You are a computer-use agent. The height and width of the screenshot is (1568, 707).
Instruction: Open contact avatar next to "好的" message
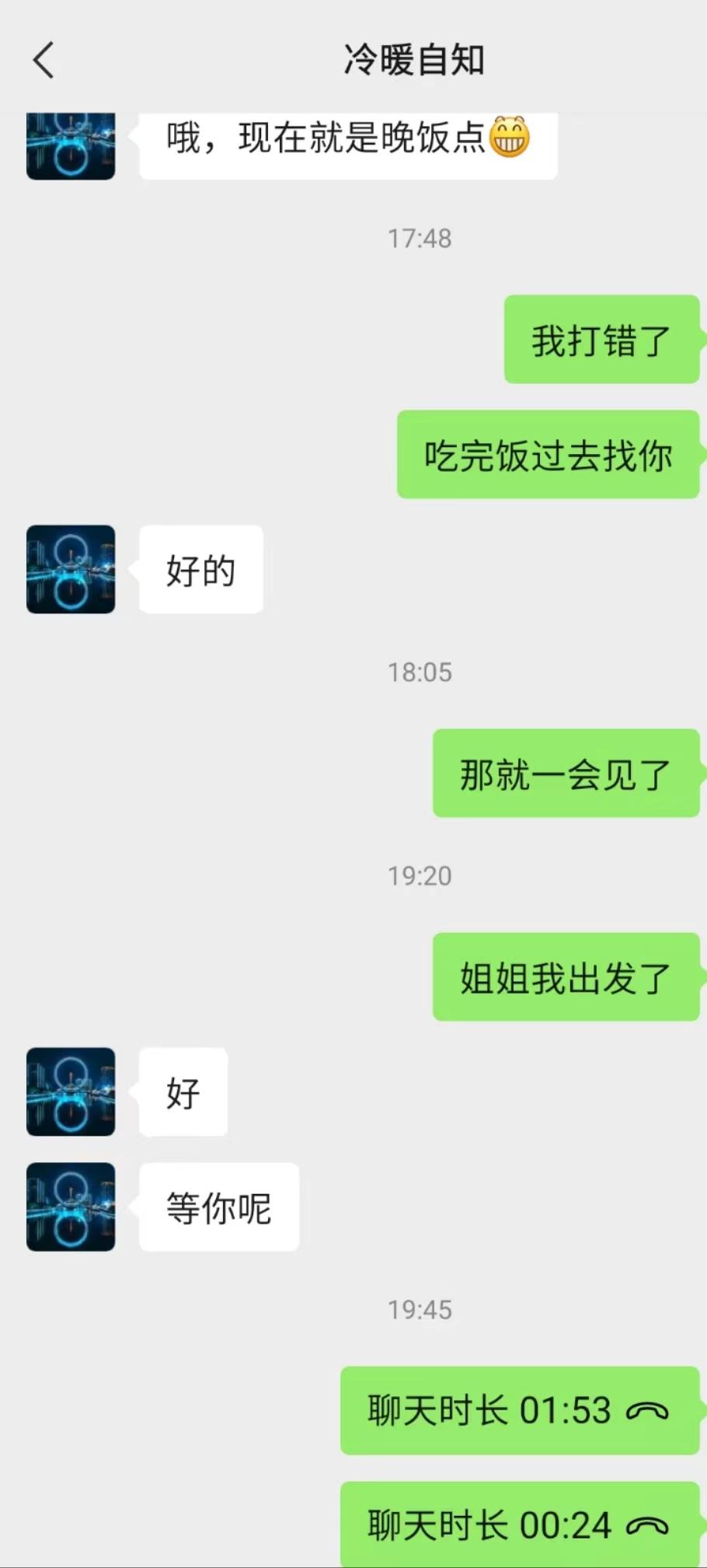coord(70,569)
